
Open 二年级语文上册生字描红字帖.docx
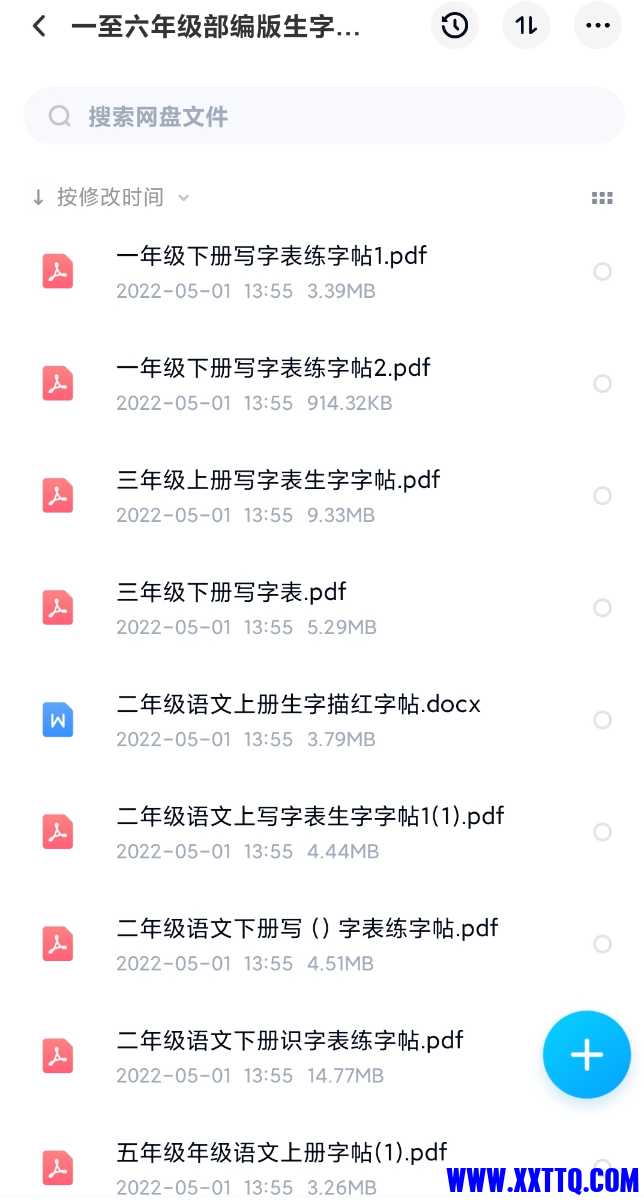(x=298, y=704)
